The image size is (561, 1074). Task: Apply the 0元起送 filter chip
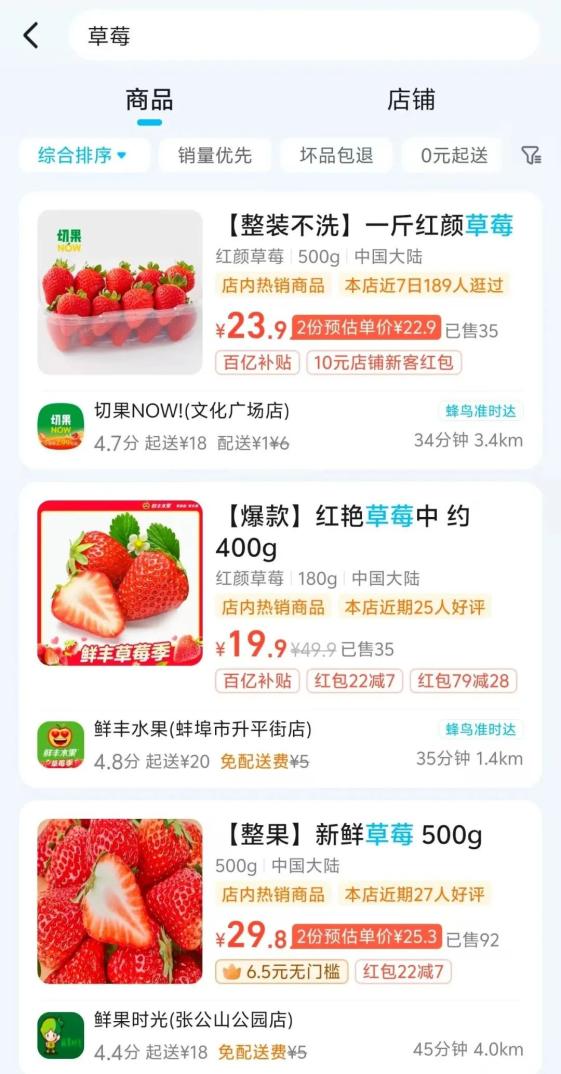tap(454, 155)
